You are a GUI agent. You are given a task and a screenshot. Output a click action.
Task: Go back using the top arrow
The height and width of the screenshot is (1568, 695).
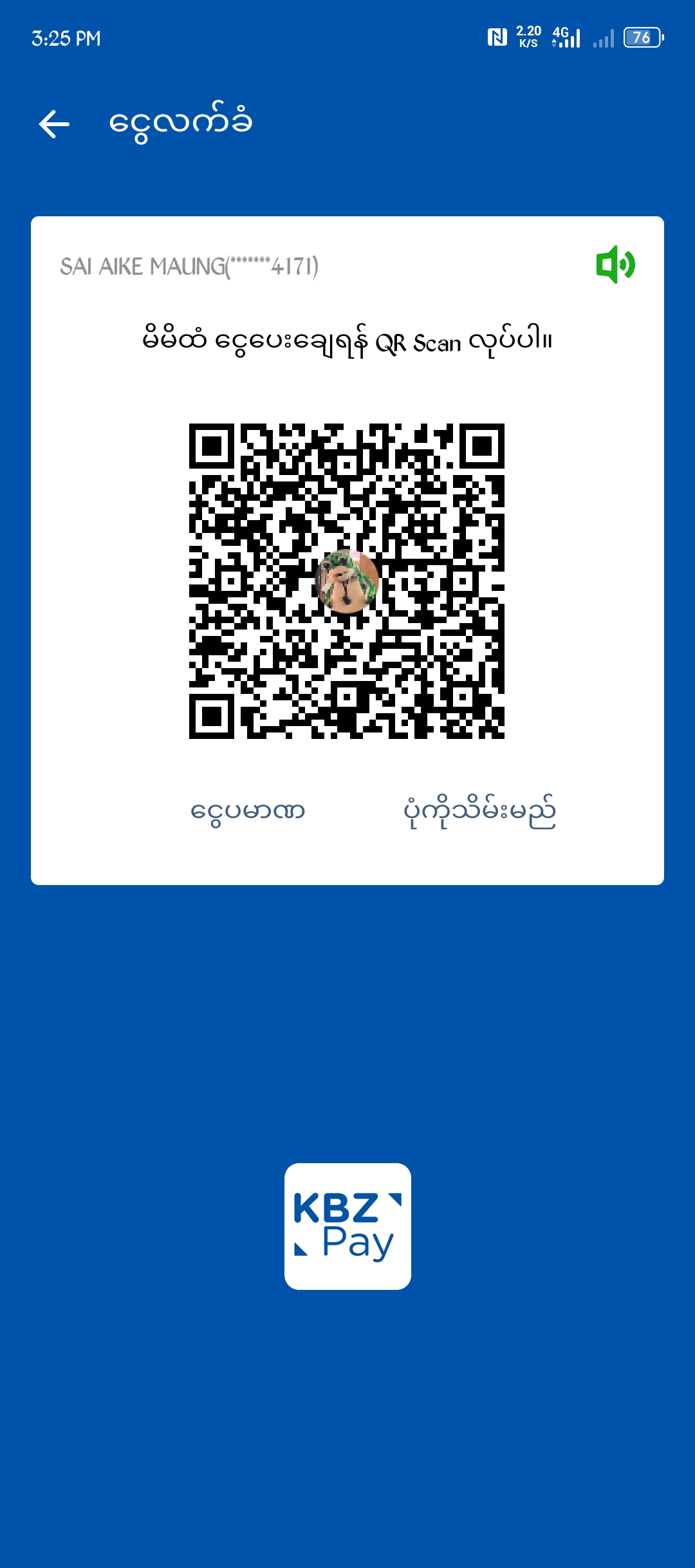[x=54, y=124]
